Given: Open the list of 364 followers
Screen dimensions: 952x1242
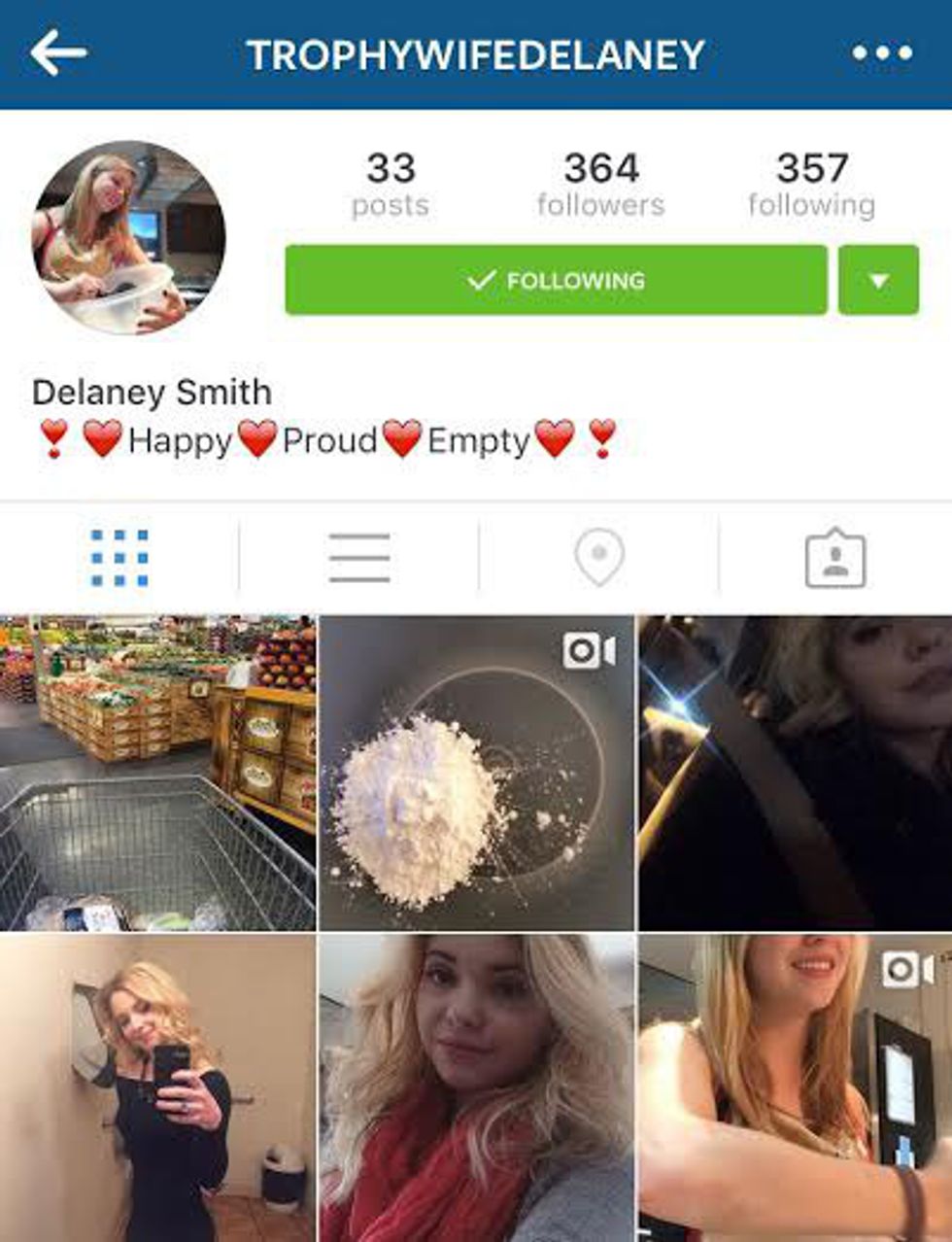Looking at the screenshot, I should tap(600, 184).
